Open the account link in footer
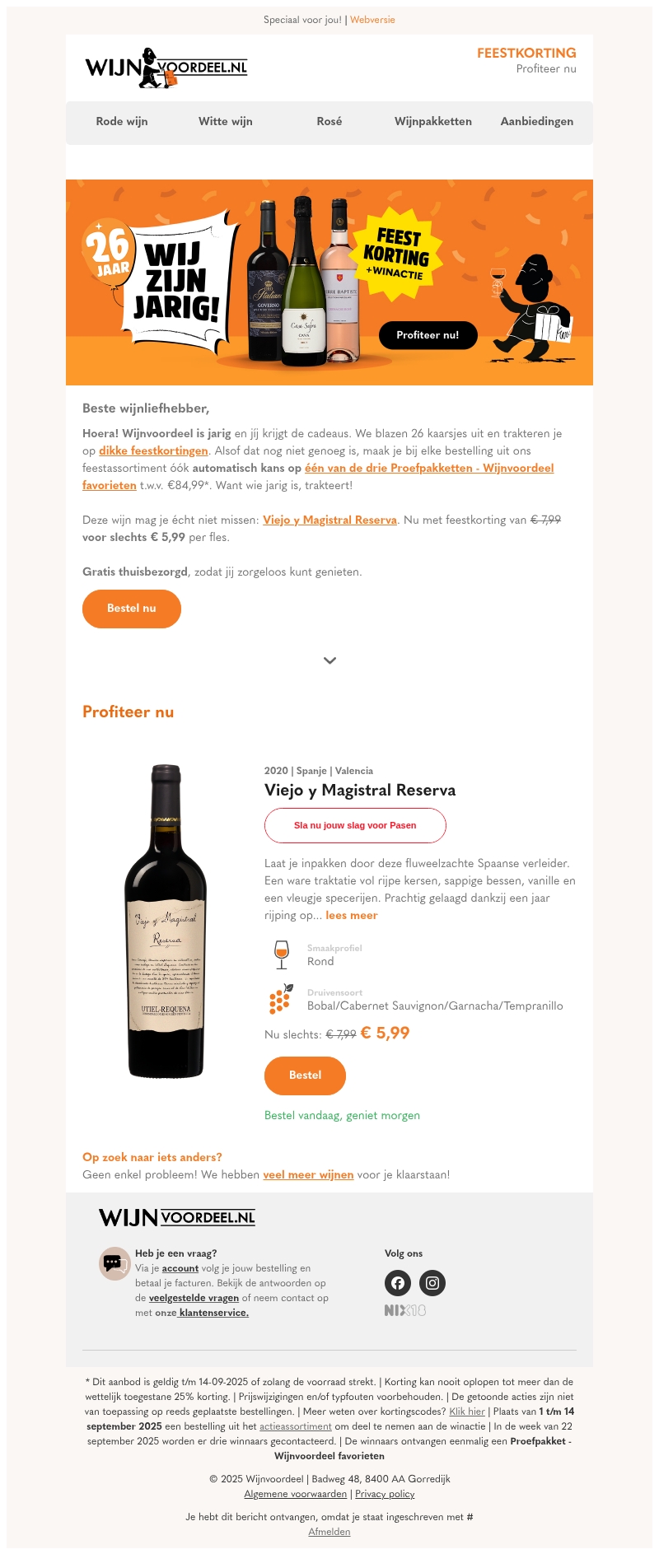Viewport: 659px width, 1568px height. coord(180,1268)
